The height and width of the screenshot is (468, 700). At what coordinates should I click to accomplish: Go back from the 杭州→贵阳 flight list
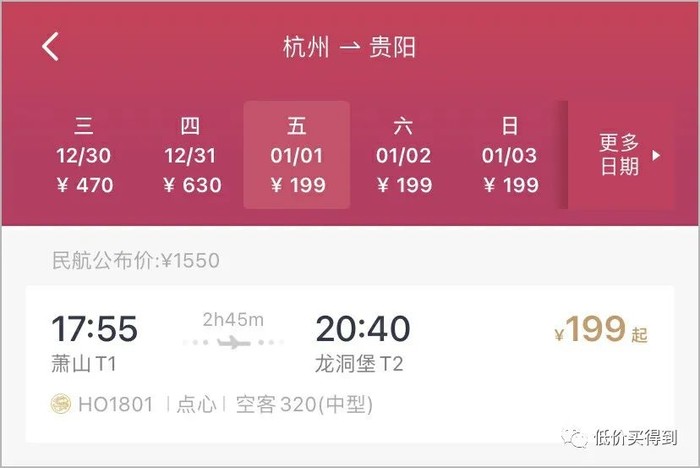coord(51,46)
